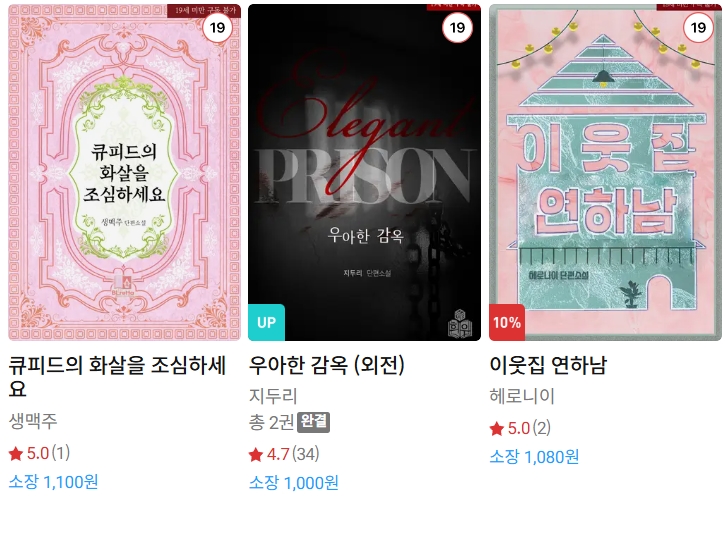Open the 우아한 감옥 book cover
The width and height of the screenshot is (725, 548).
[x=364, y=172]
